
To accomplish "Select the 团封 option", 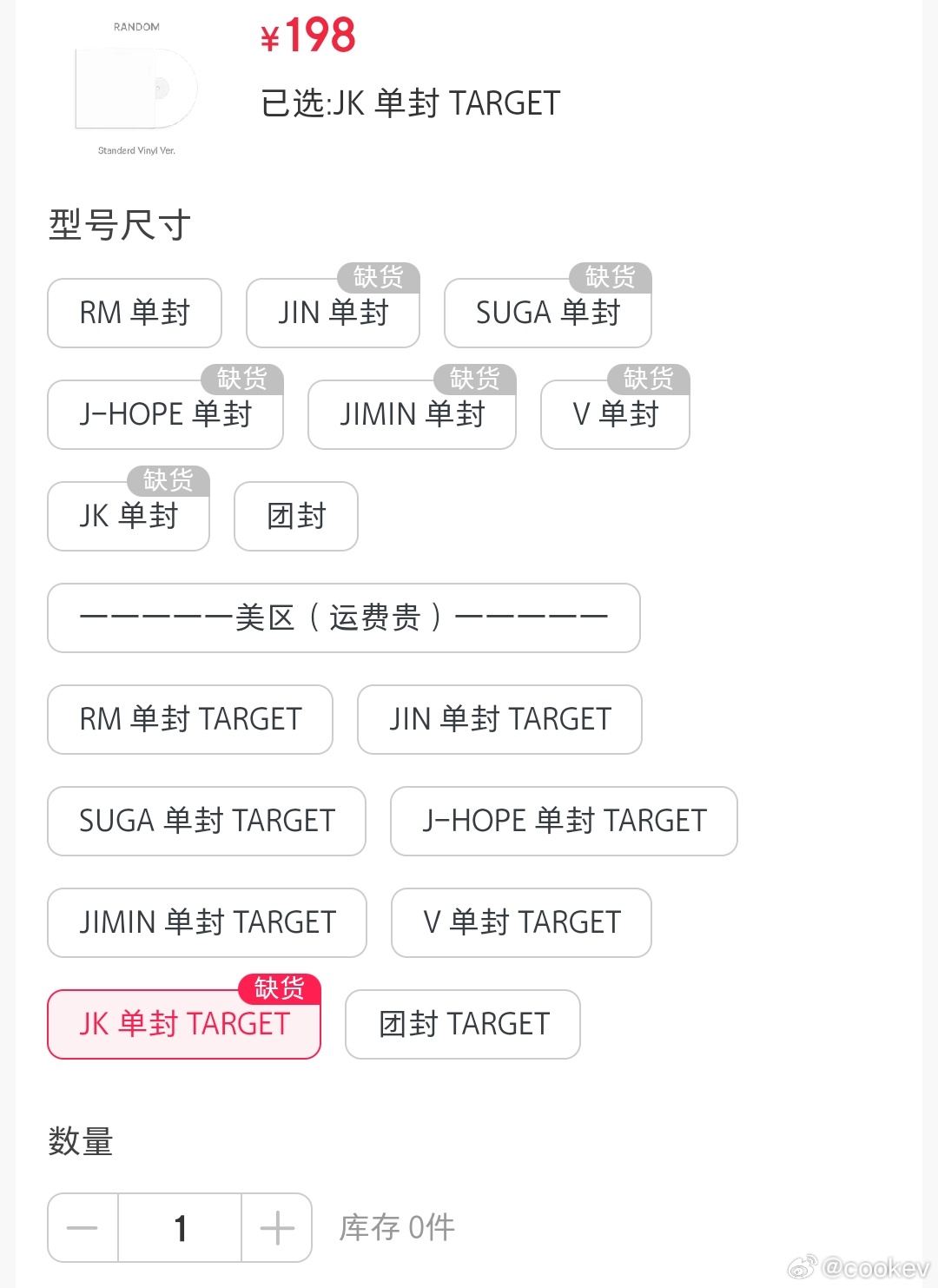I will [295, 516].
